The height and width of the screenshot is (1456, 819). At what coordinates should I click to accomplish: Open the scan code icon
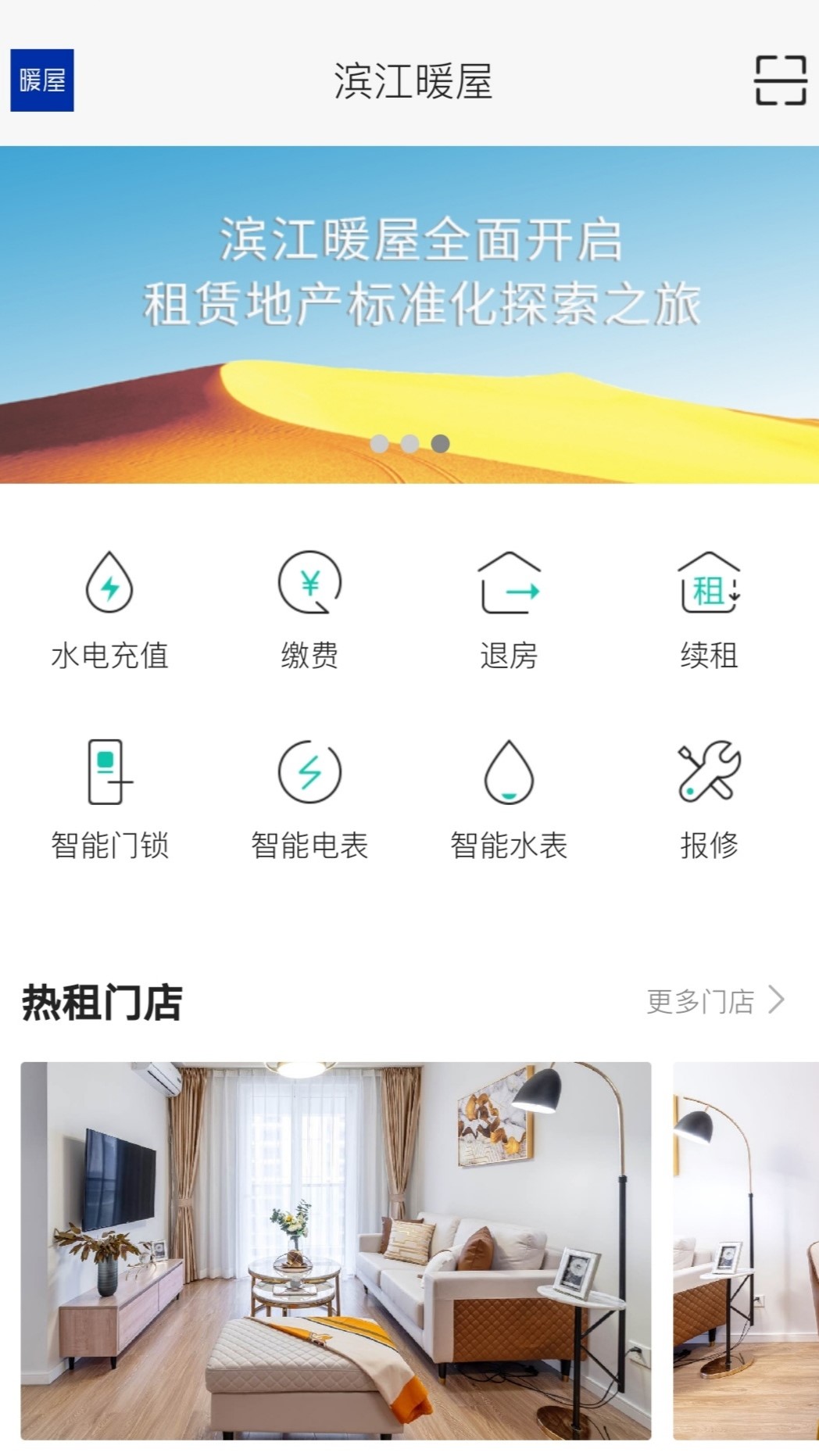click(780, 80)
